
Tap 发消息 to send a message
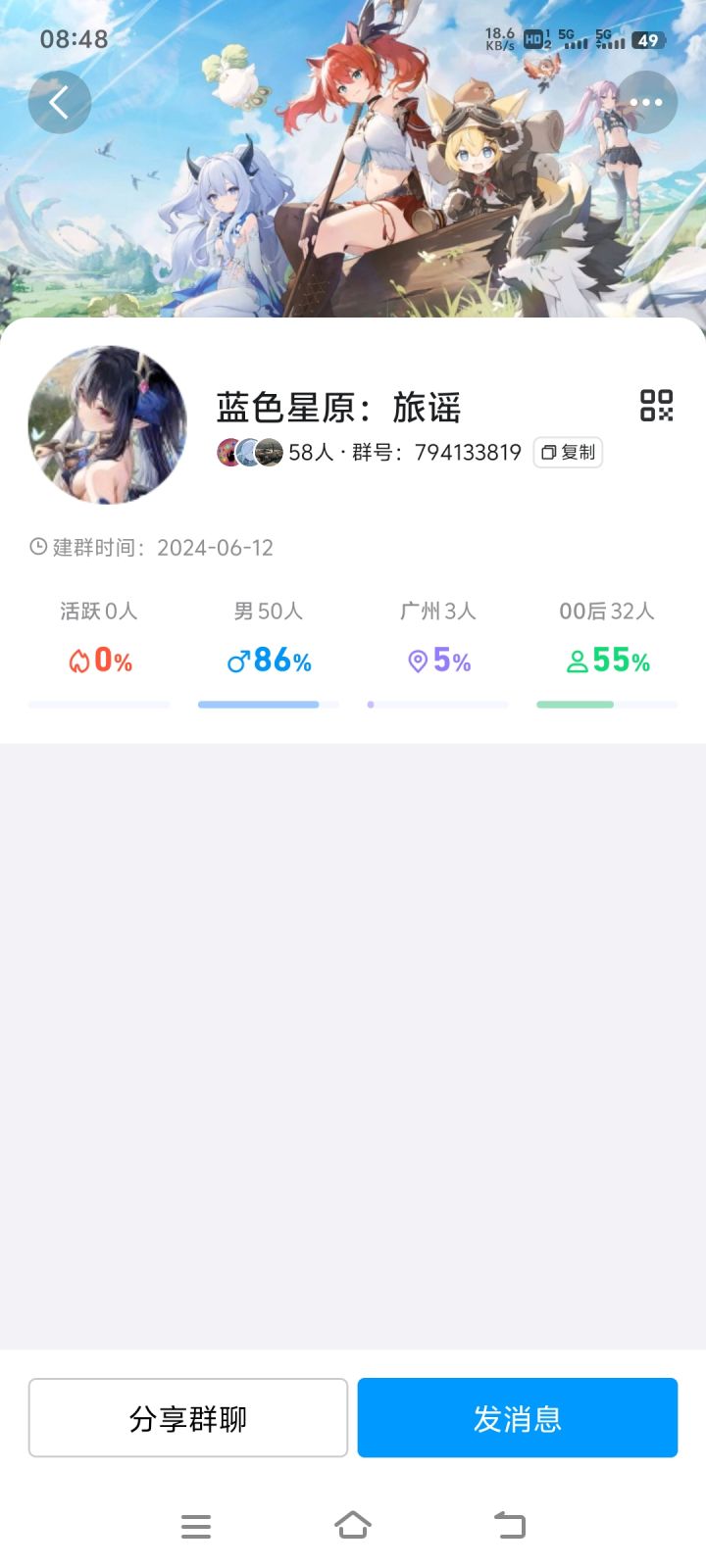click(x=518, y=1418)
